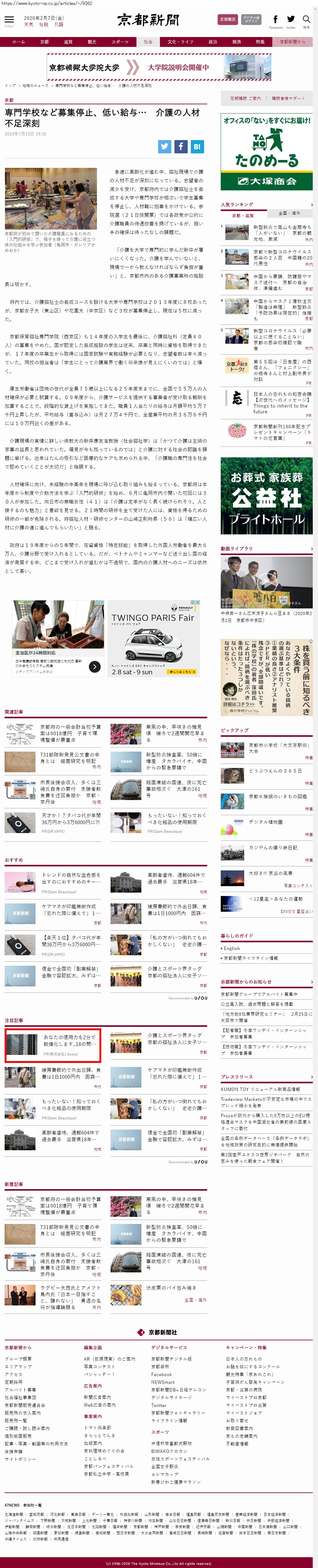318x1568 pixels.
Task: Share this article on Twitter
Action: (x=165, y=146)
